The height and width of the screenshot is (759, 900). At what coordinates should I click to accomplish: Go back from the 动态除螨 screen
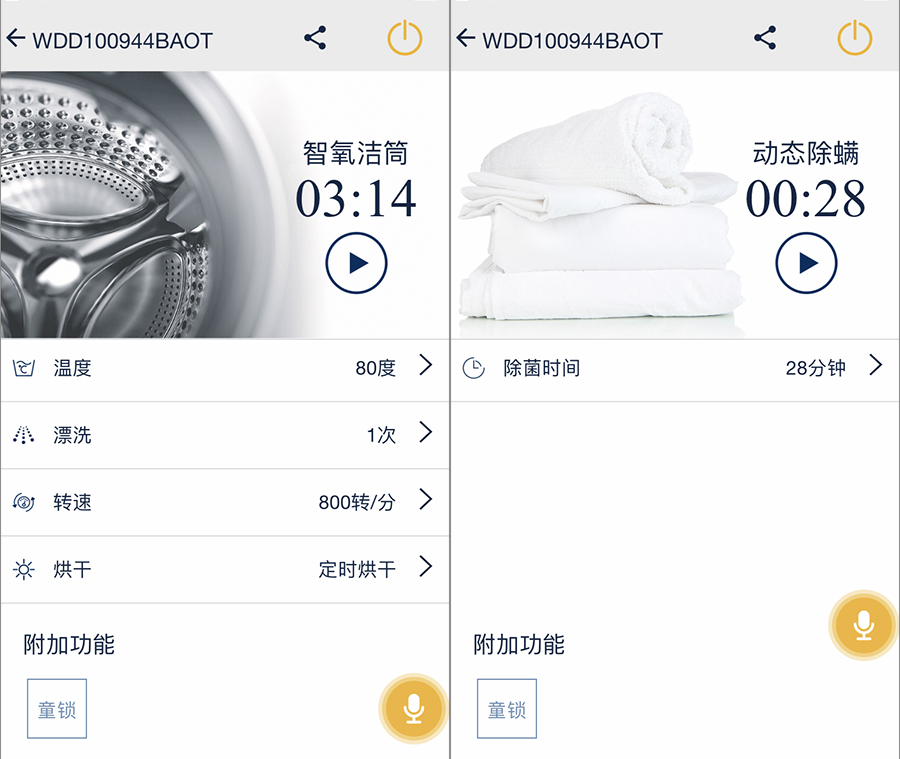(x=466, y=39)
